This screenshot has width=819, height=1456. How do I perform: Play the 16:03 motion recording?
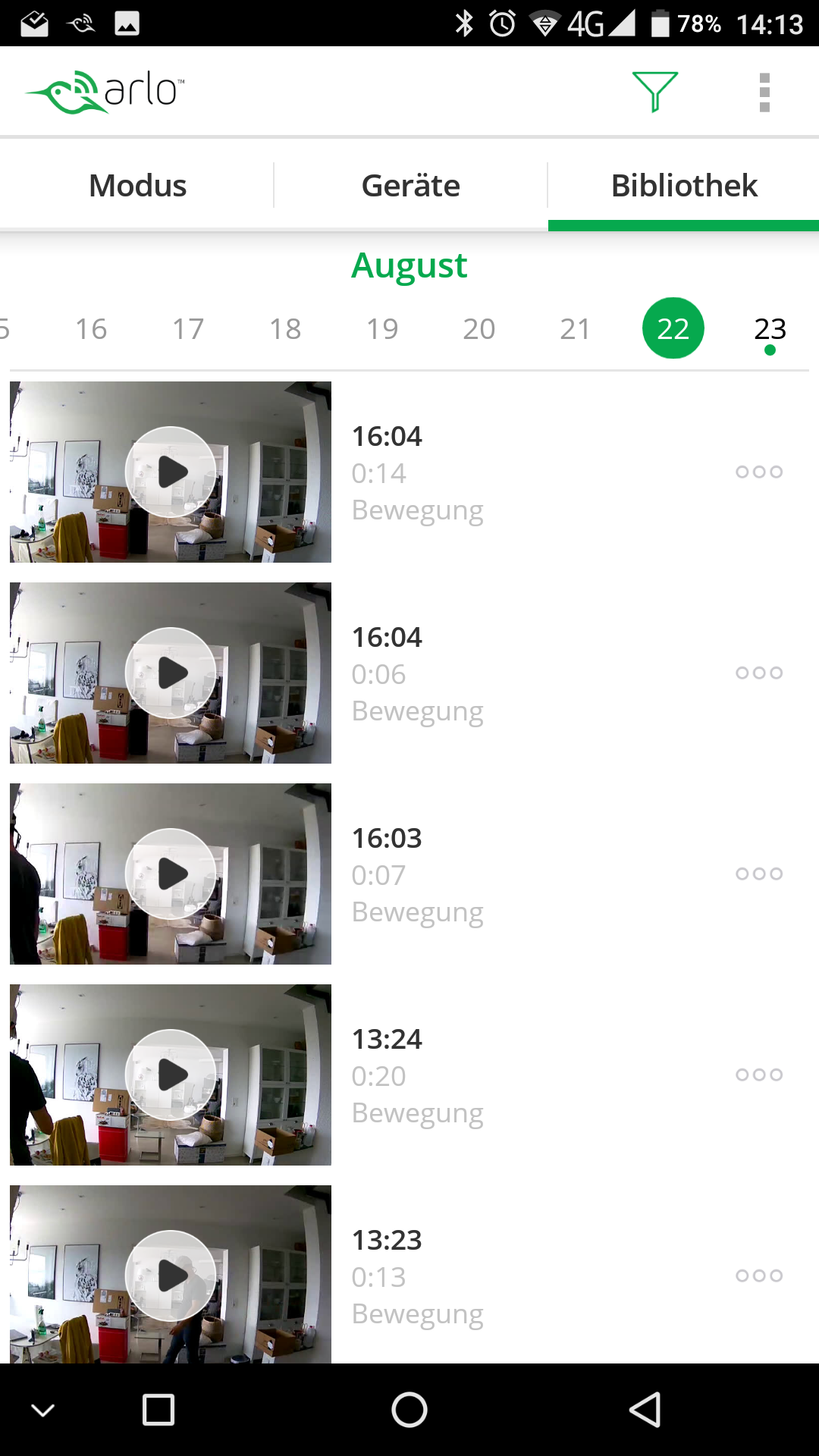pyautogui.click(x=171, y=874)
